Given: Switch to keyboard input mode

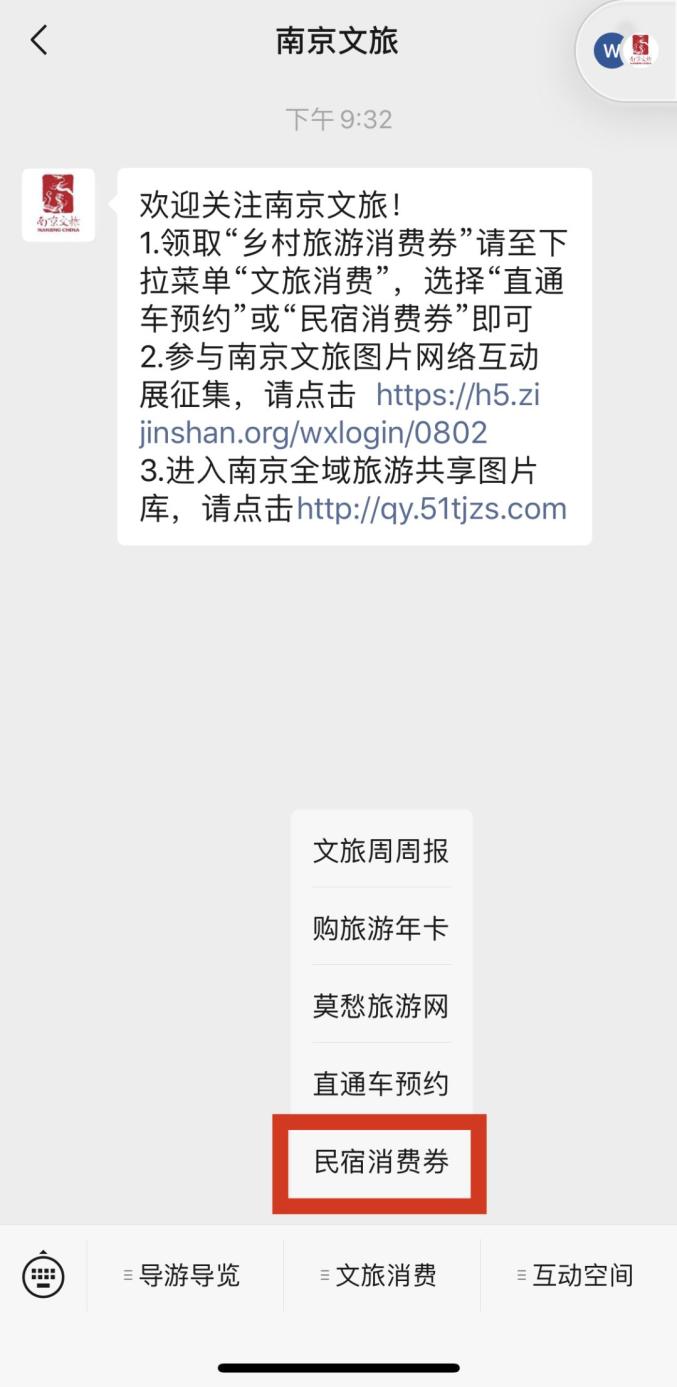Looking at the screenshot, I should [43, 1275].
